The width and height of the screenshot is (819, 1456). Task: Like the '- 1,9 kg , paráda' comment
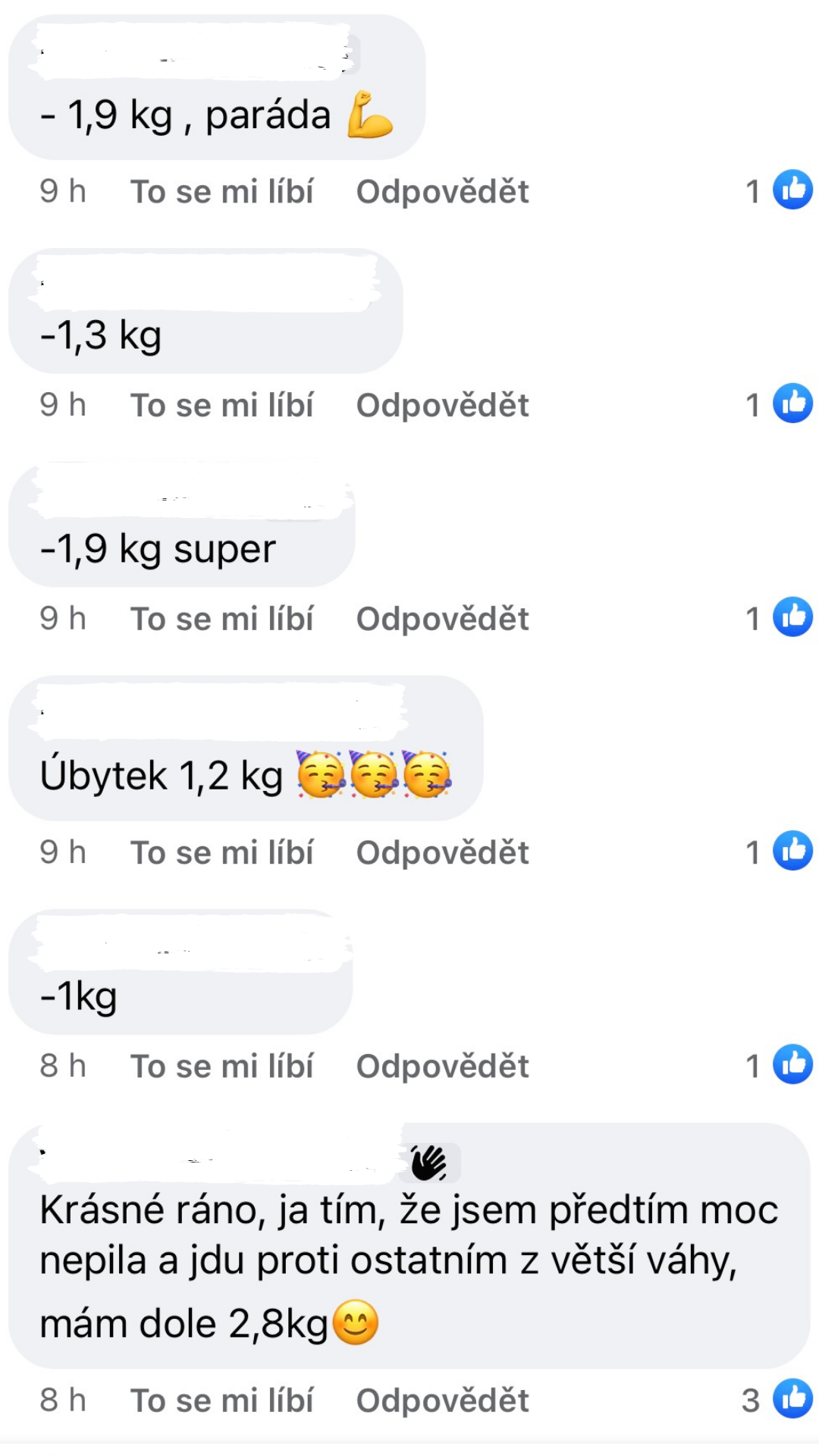click(221, 192)
